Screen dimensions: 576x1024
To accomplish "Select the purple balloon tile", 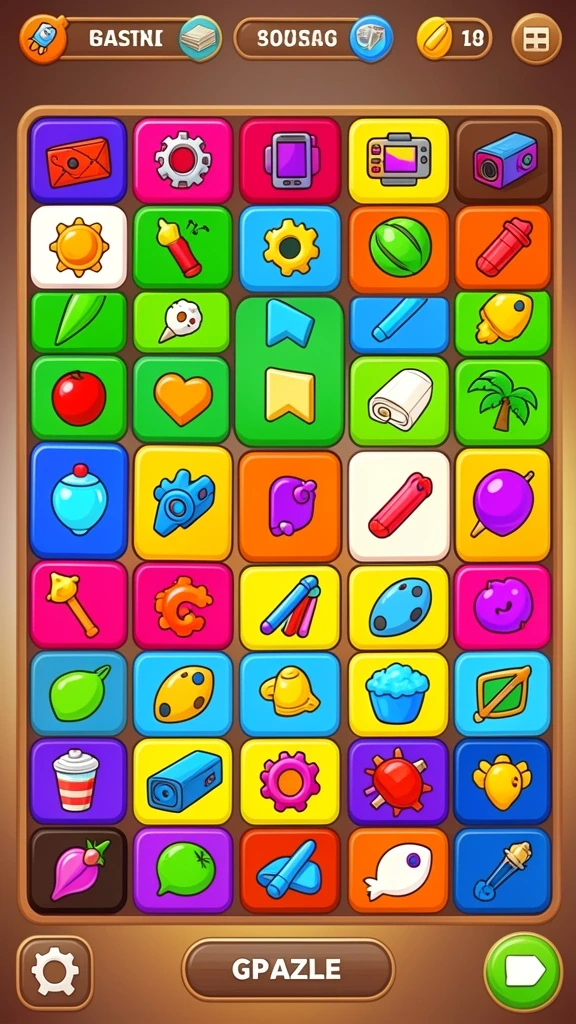I will [503, 505].
